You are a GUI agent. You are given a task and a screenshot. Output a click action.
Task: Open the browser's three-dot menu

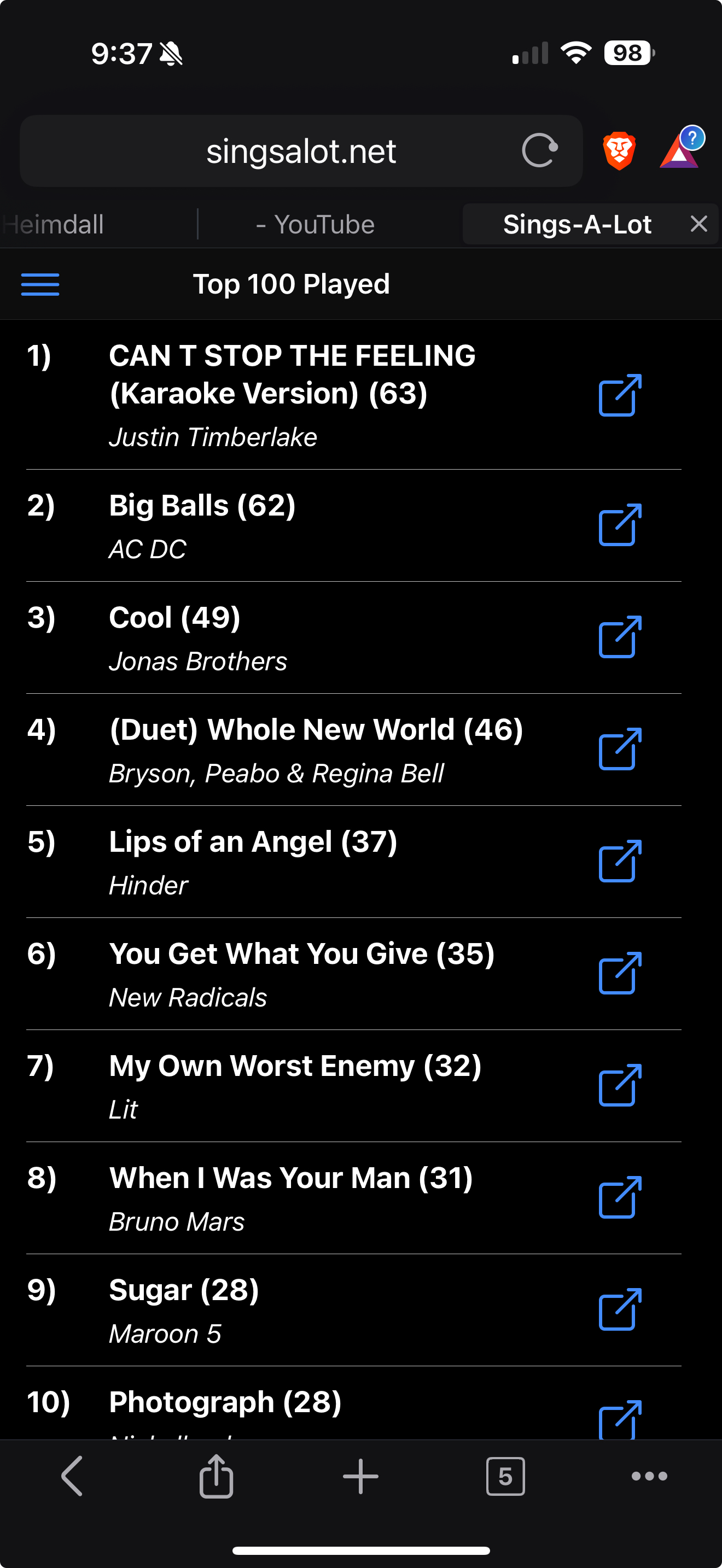(x=649, y=1476)
